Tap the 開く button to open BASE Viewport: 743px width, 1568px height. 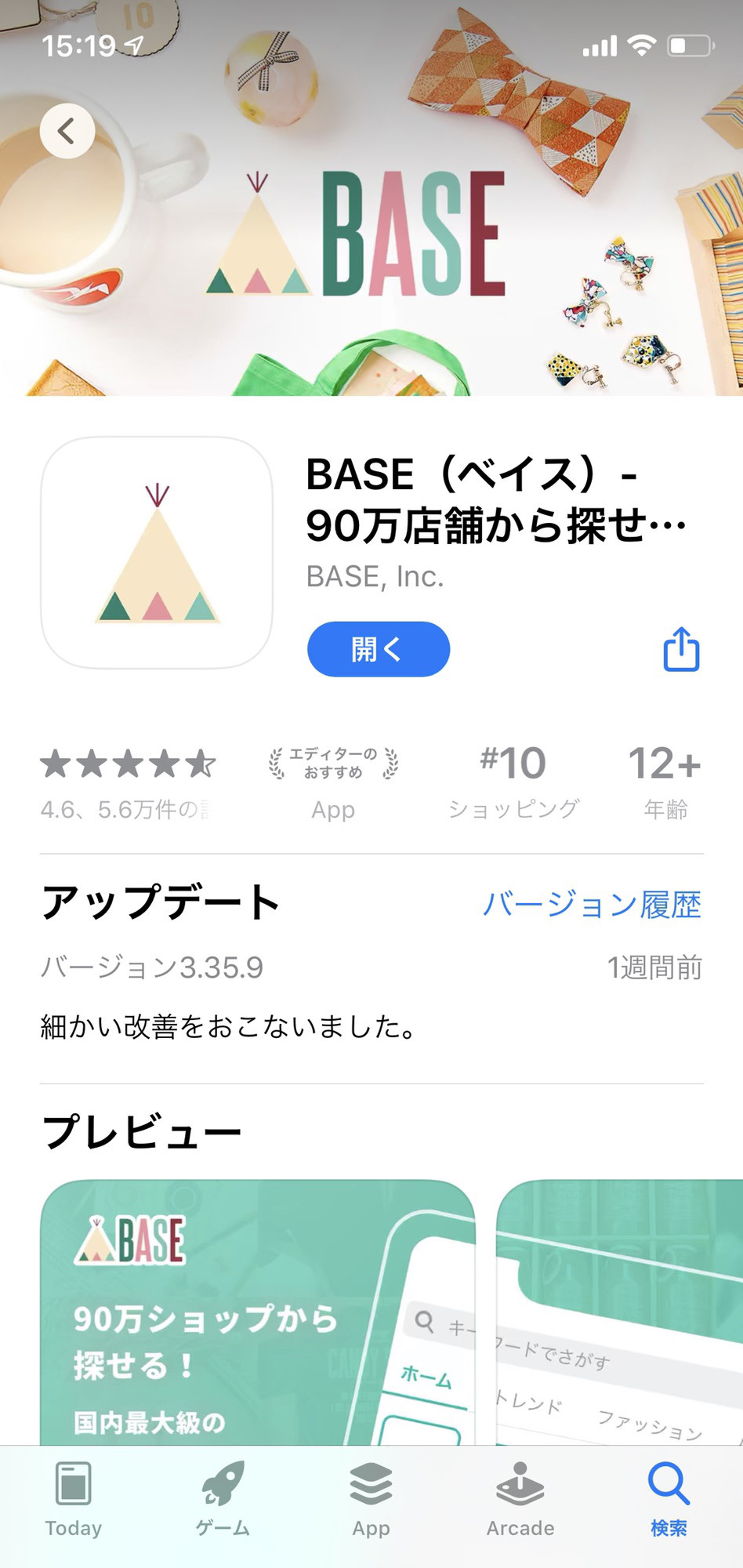(378, 649)
